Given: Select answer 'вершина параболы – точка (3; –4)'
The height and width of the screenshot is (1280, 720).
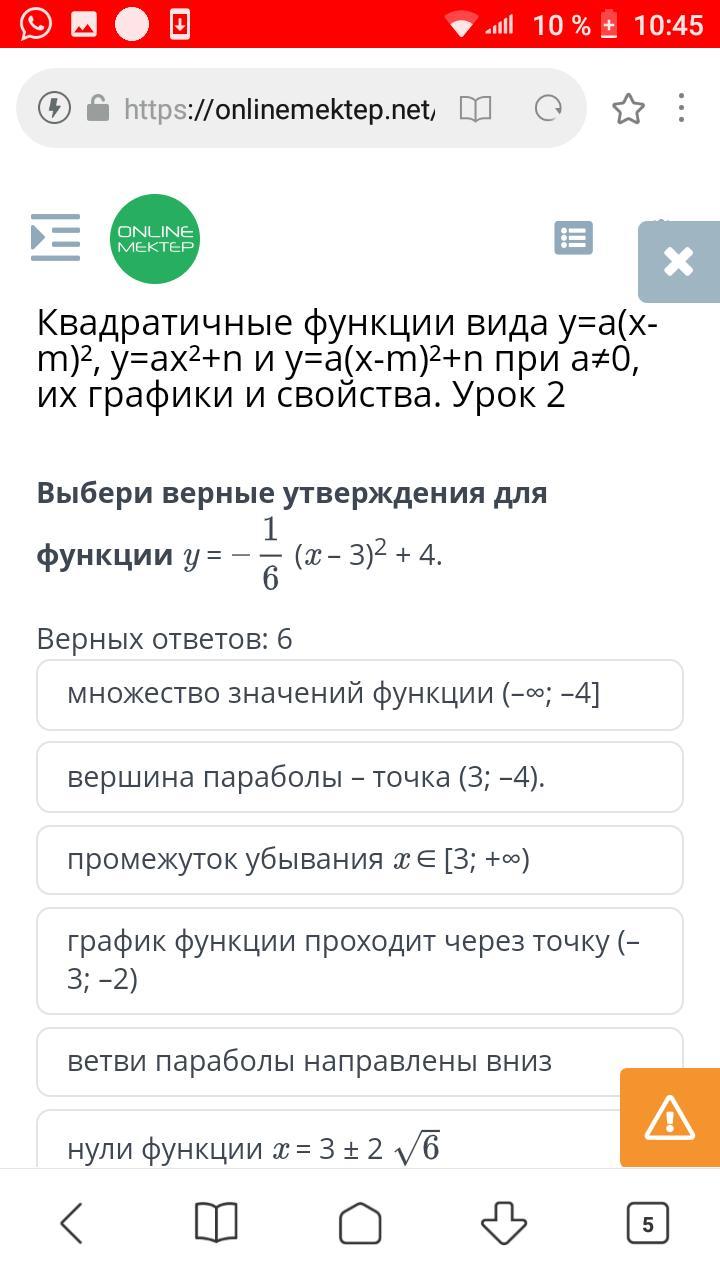Looking at the screenshot, I should 360,777.
